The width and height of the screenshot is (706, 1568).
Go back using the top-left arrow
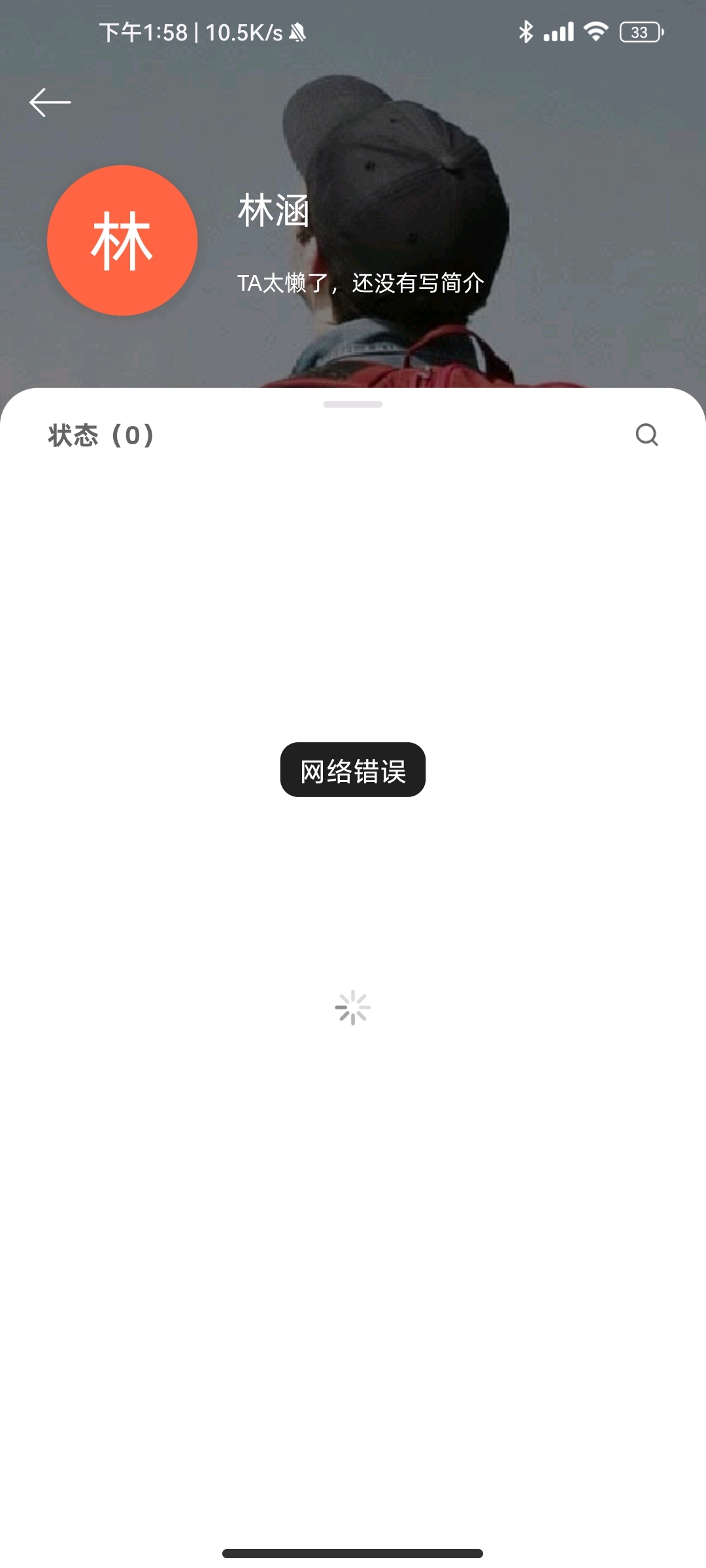50,103
